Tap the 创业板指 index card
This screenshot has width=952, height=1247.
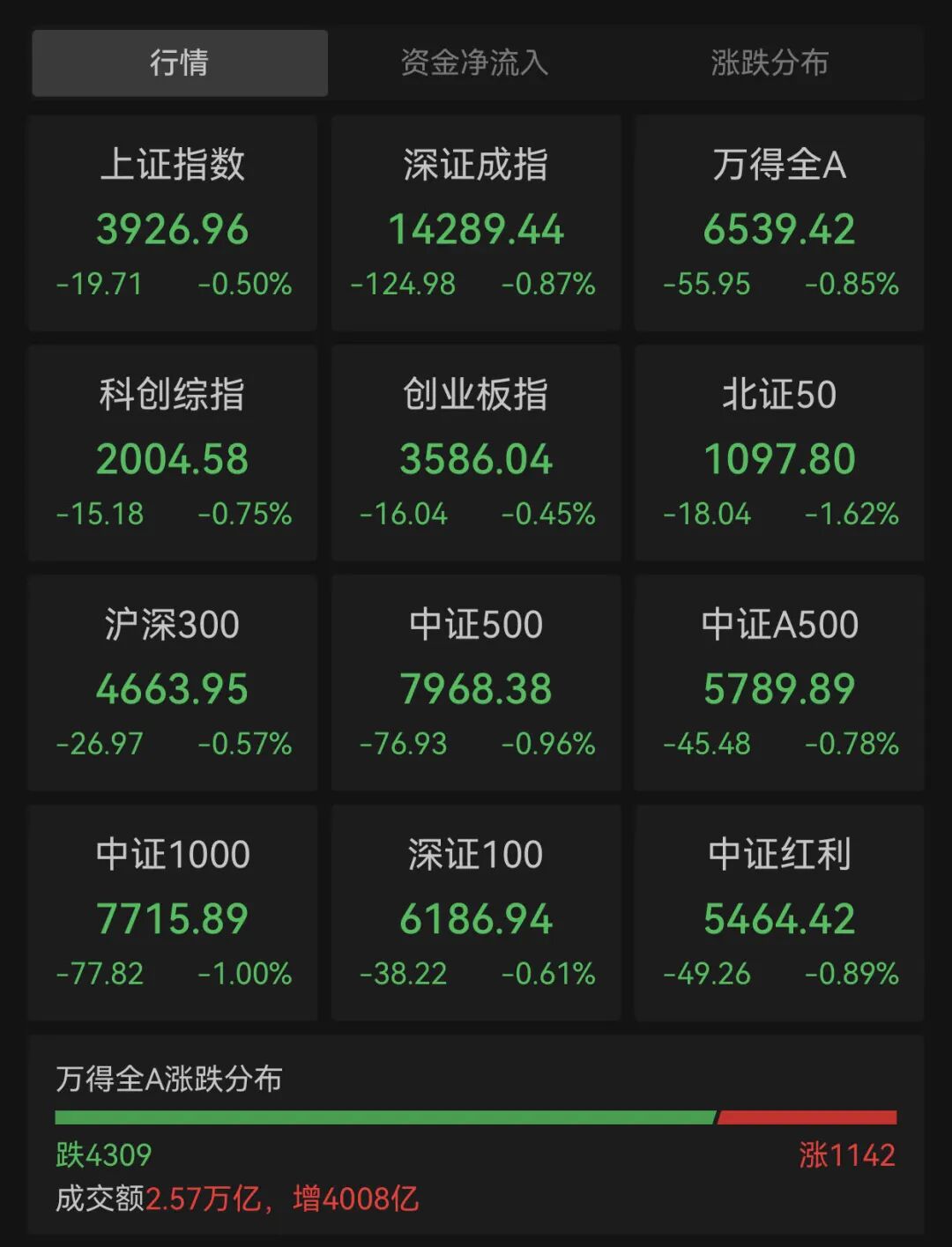click(476, 453)
